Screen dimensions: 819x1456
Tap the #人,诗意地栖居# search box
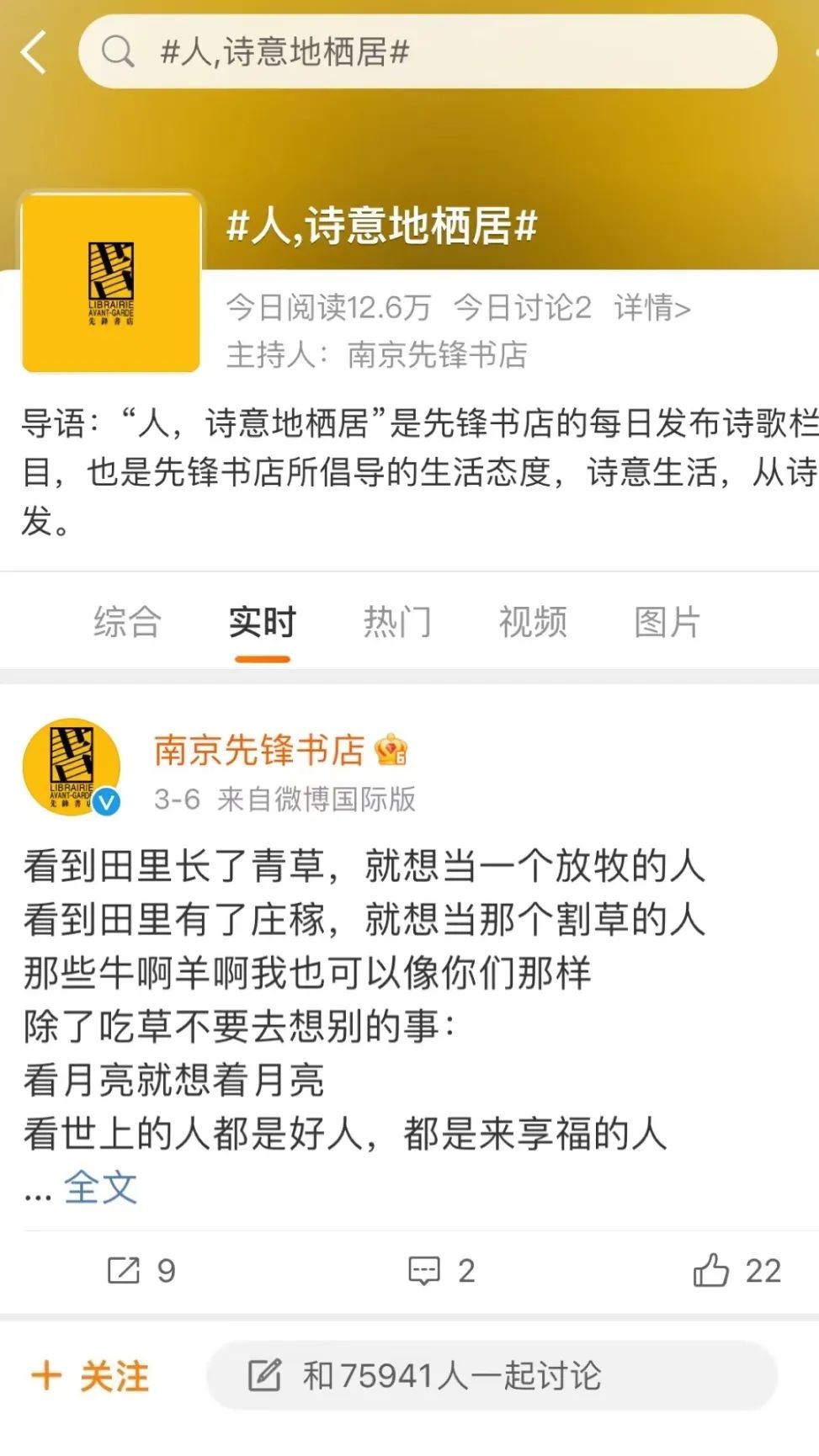coord(427,52)
